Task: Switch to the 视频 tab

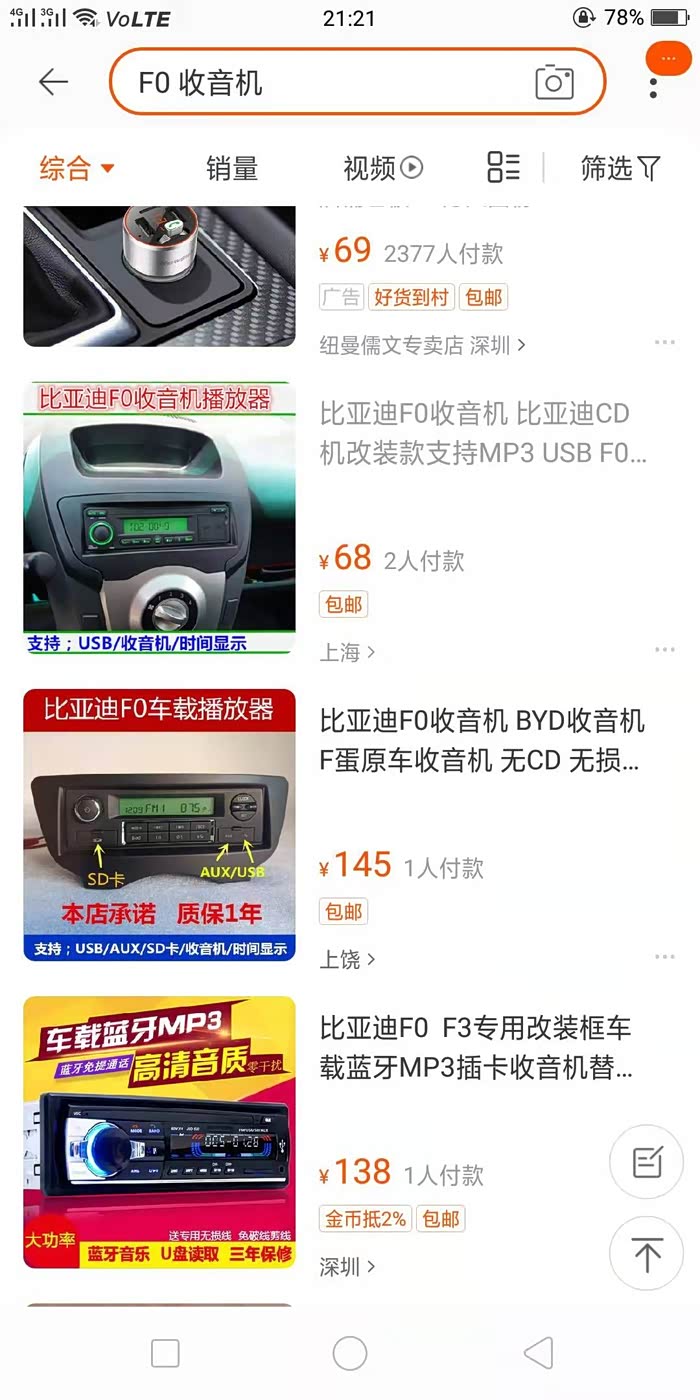Action: [x=383, y=168]
